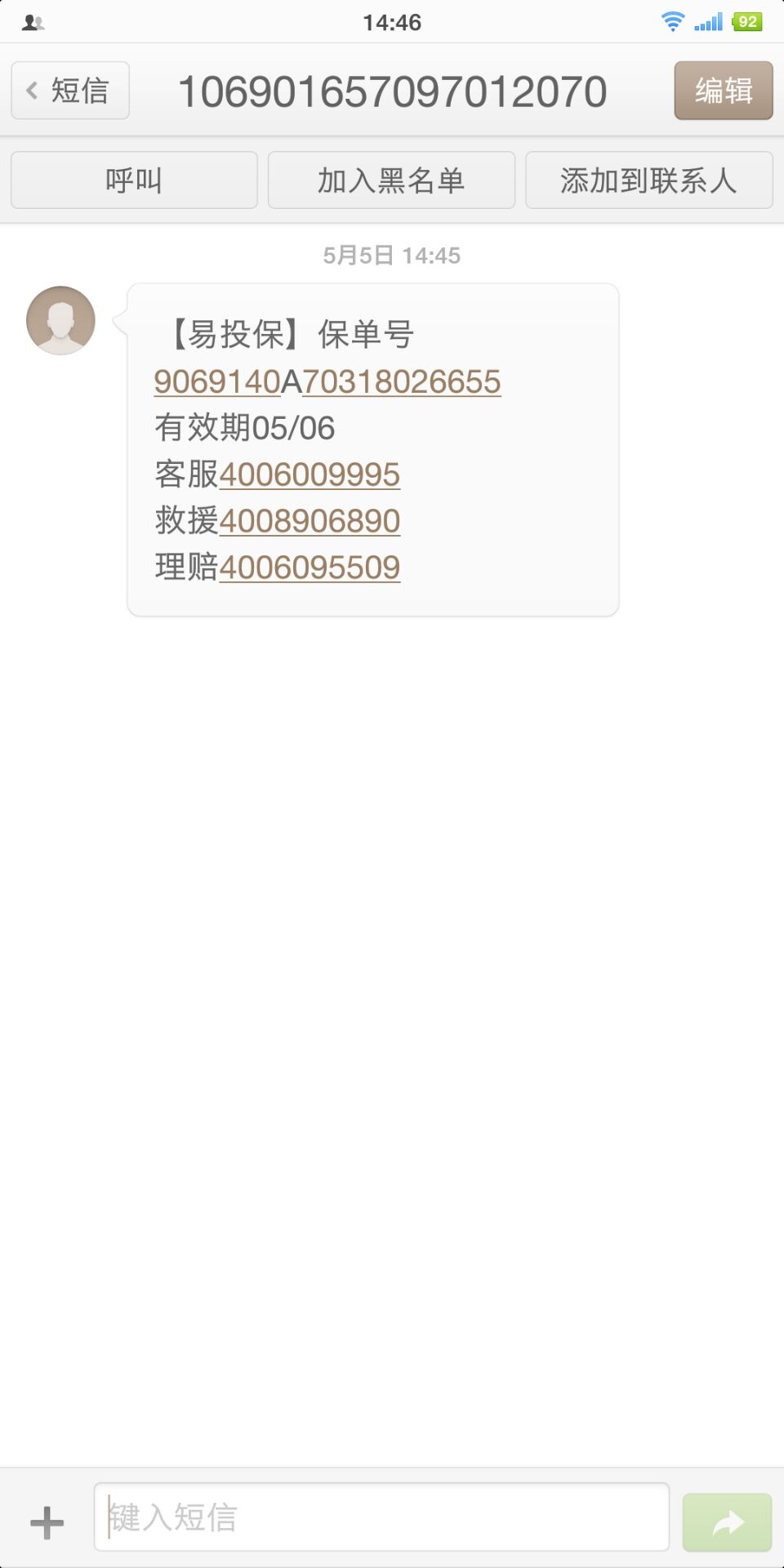Select 加入黑名单 to blacklist sender

[x=391, y=180]
